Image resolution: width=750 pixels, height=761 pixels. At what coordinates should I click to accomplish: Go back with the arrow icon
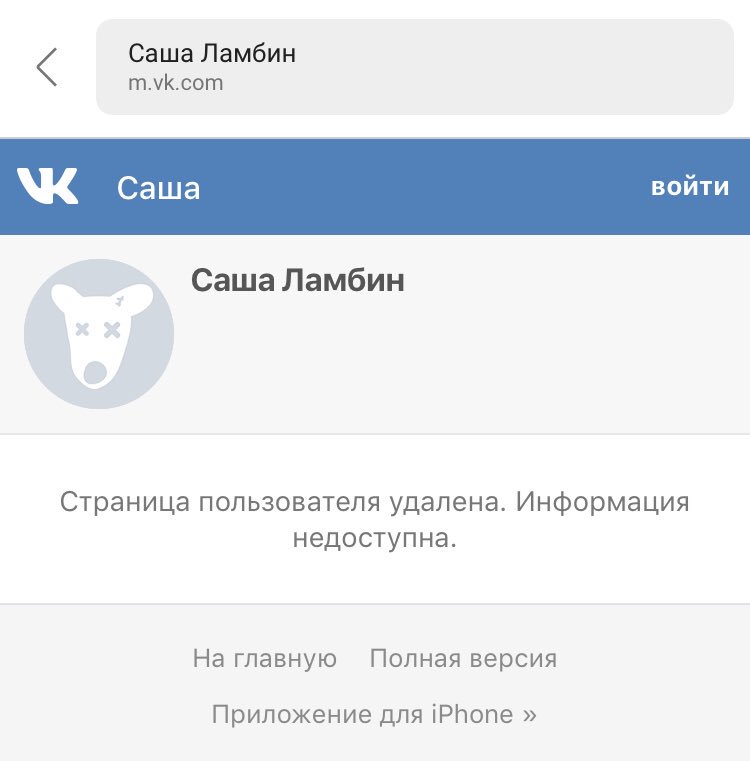pyautogui.click(x=47, y=67)
